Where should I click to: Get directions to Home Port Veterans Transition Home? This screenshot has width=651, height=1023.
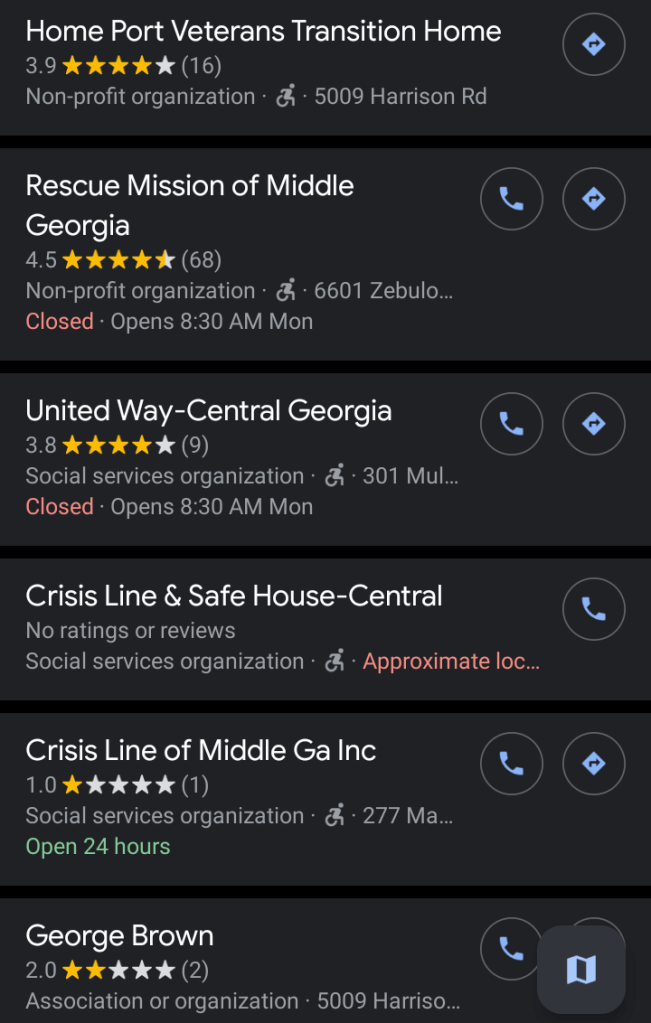click(593, 45)
